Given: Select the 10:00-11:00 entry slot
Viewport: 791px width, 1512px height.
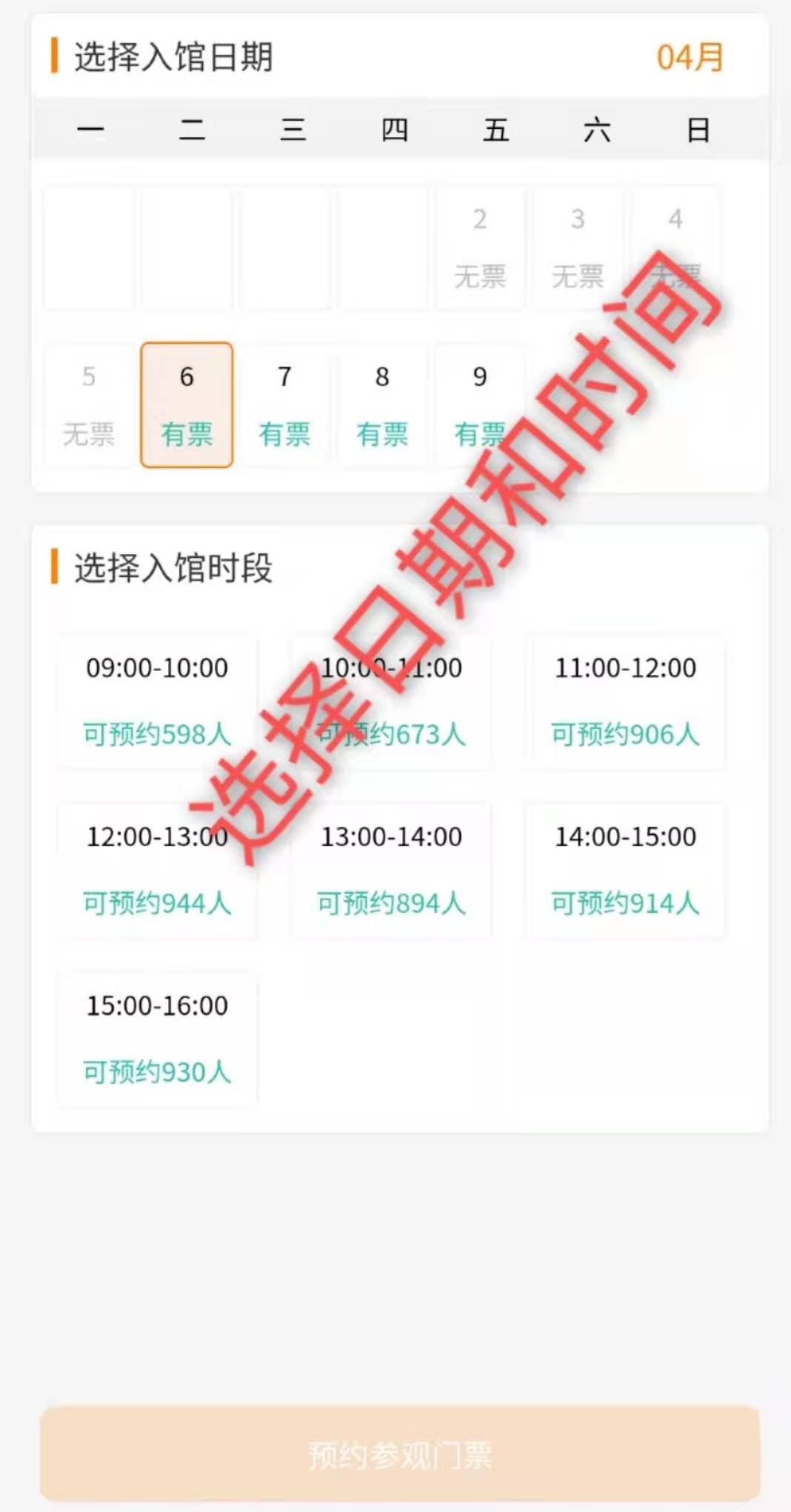Looking at the screenshot, I should [x=391, y=701].
